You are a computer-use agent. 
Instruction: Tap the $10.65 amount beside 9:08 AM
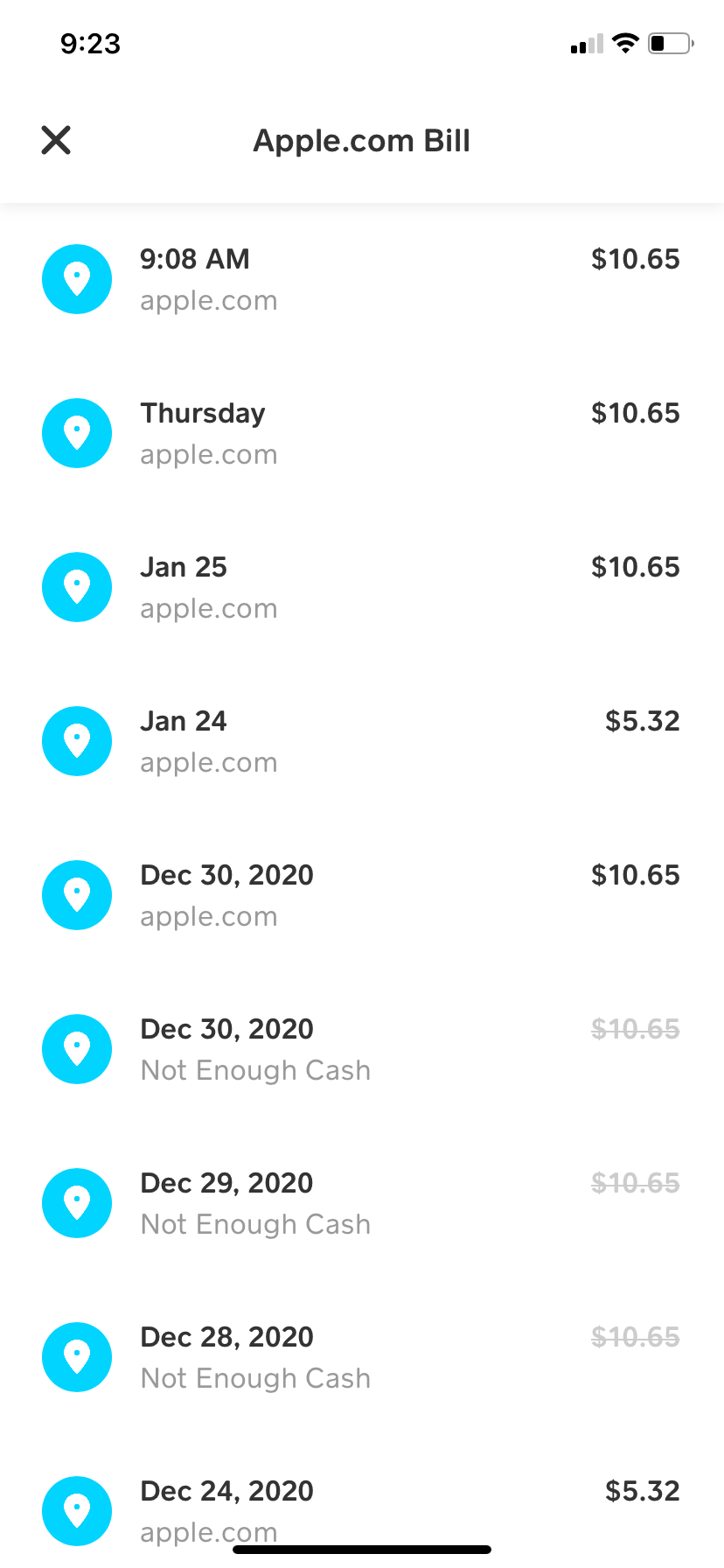[636, 258]
